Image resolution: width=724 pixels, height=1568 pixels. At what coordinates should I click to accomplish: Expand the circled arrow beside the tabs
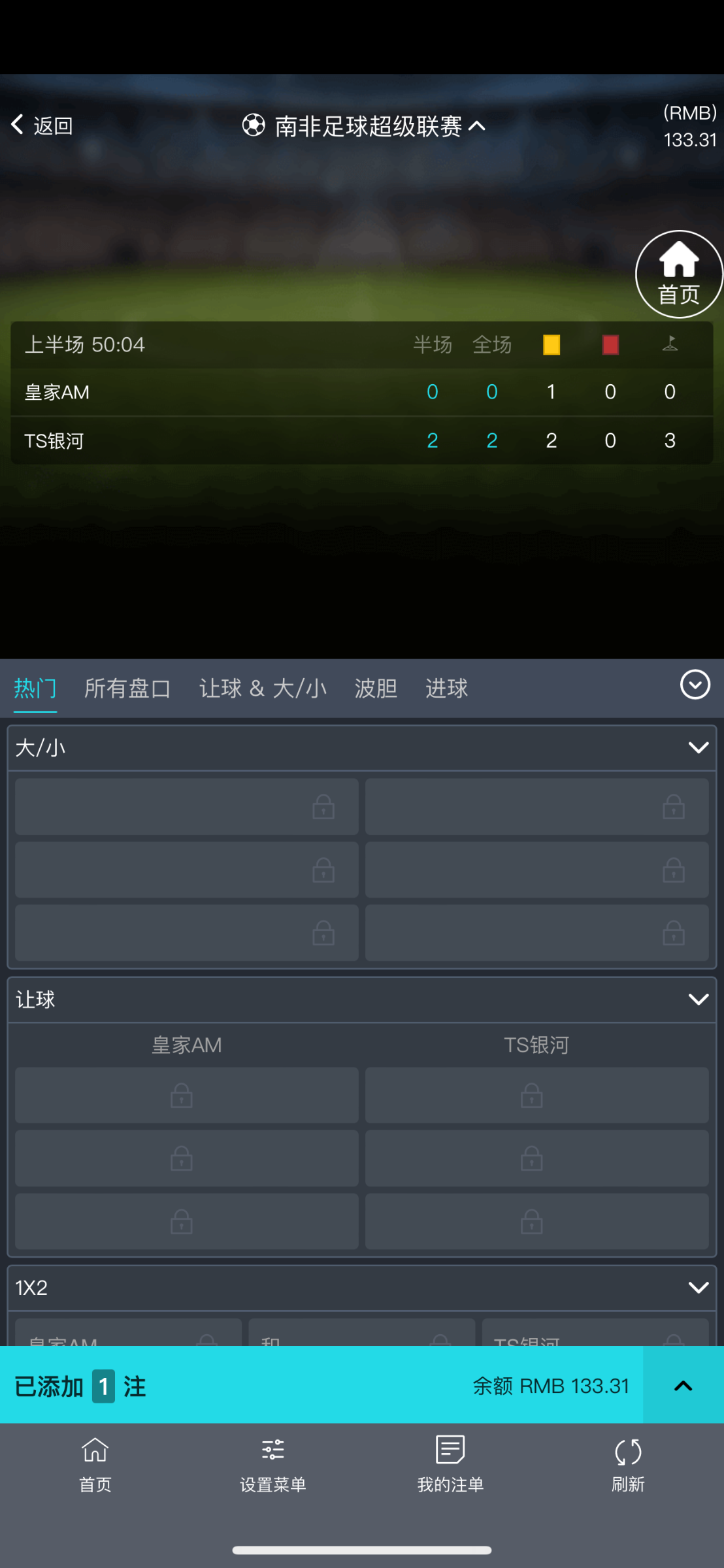pyautogui.click(x=695, y=685)
